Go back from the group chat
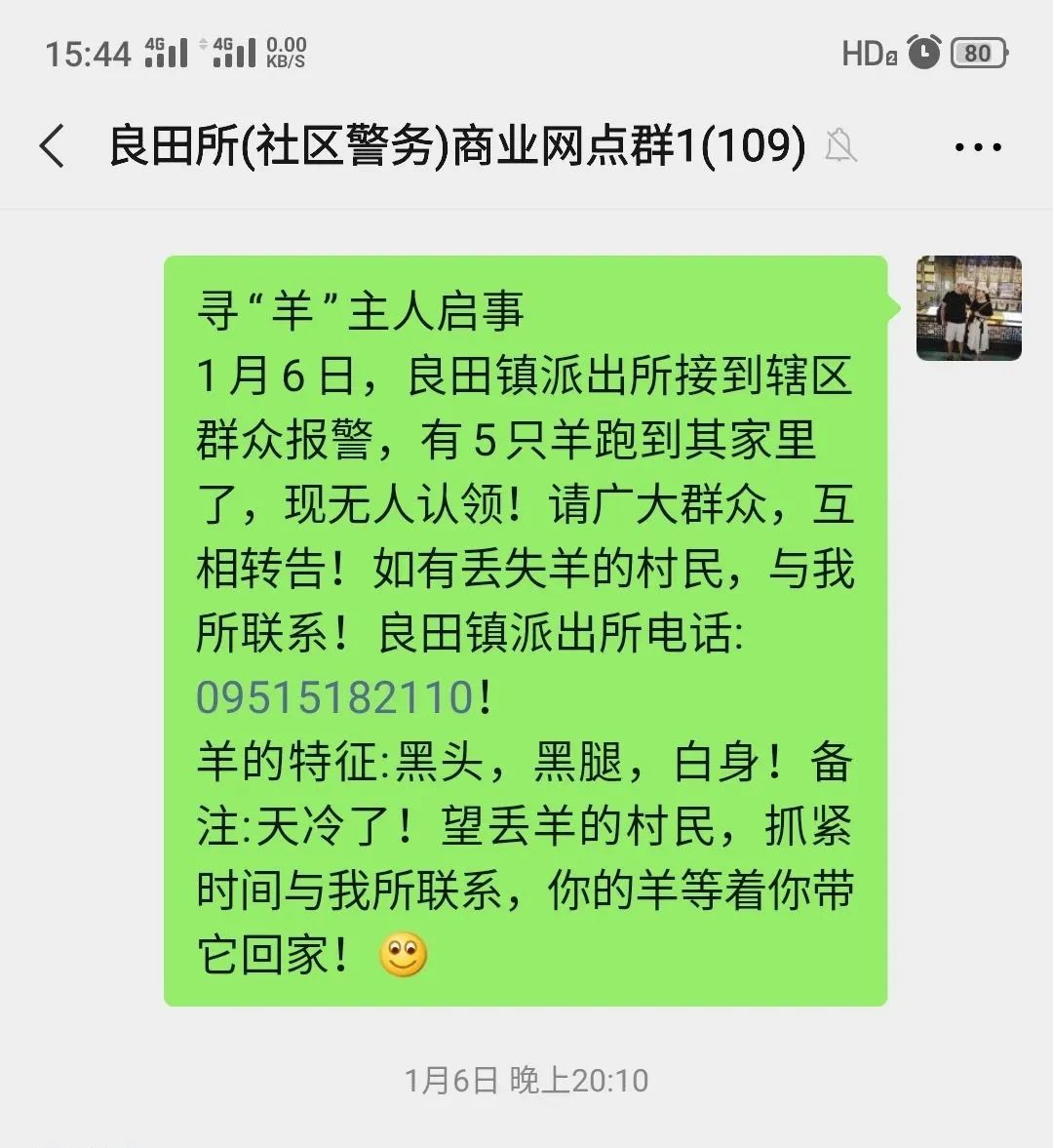 53,147
